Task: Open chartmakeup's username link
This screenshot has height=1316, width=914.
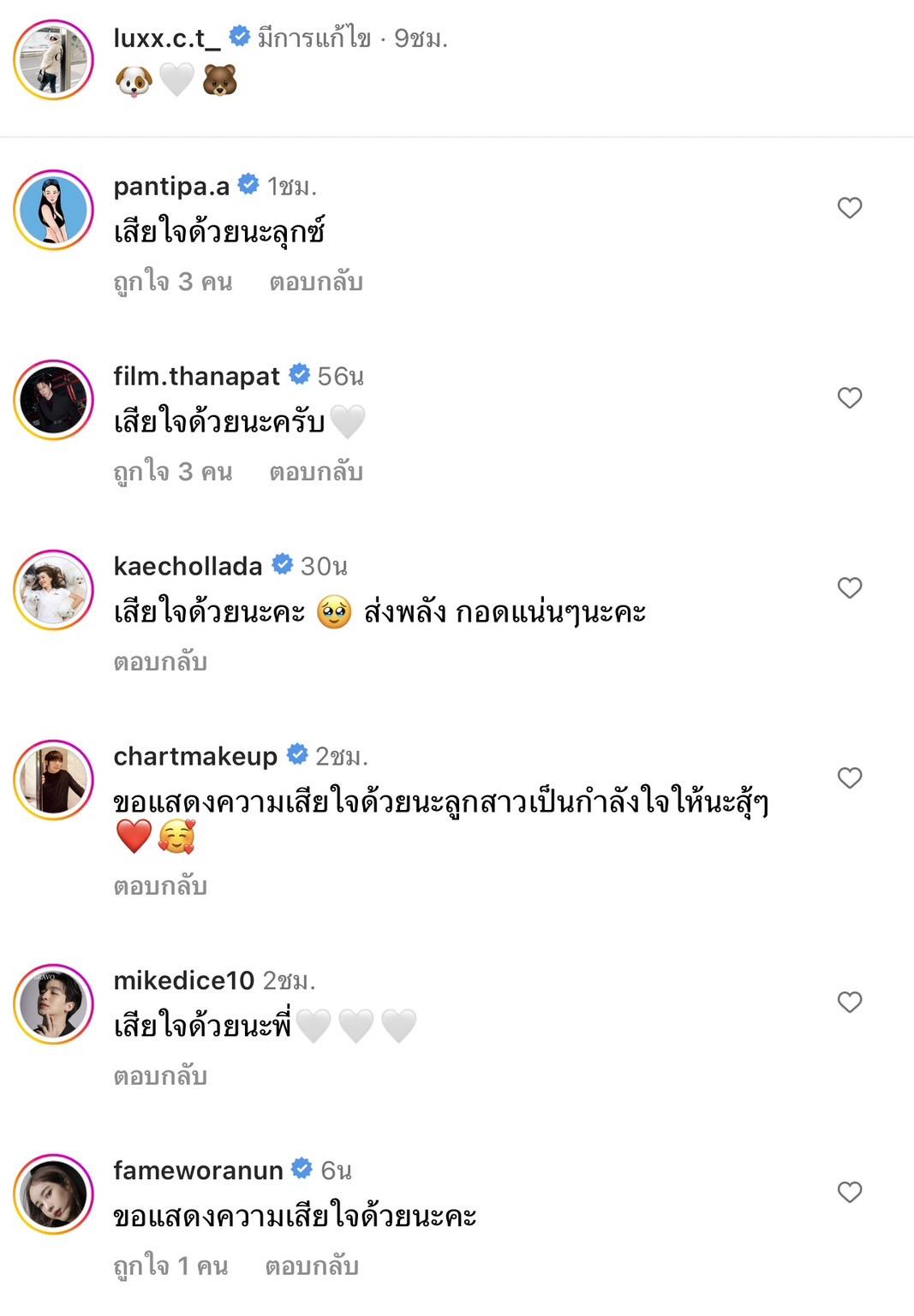Action: point(195,756)
